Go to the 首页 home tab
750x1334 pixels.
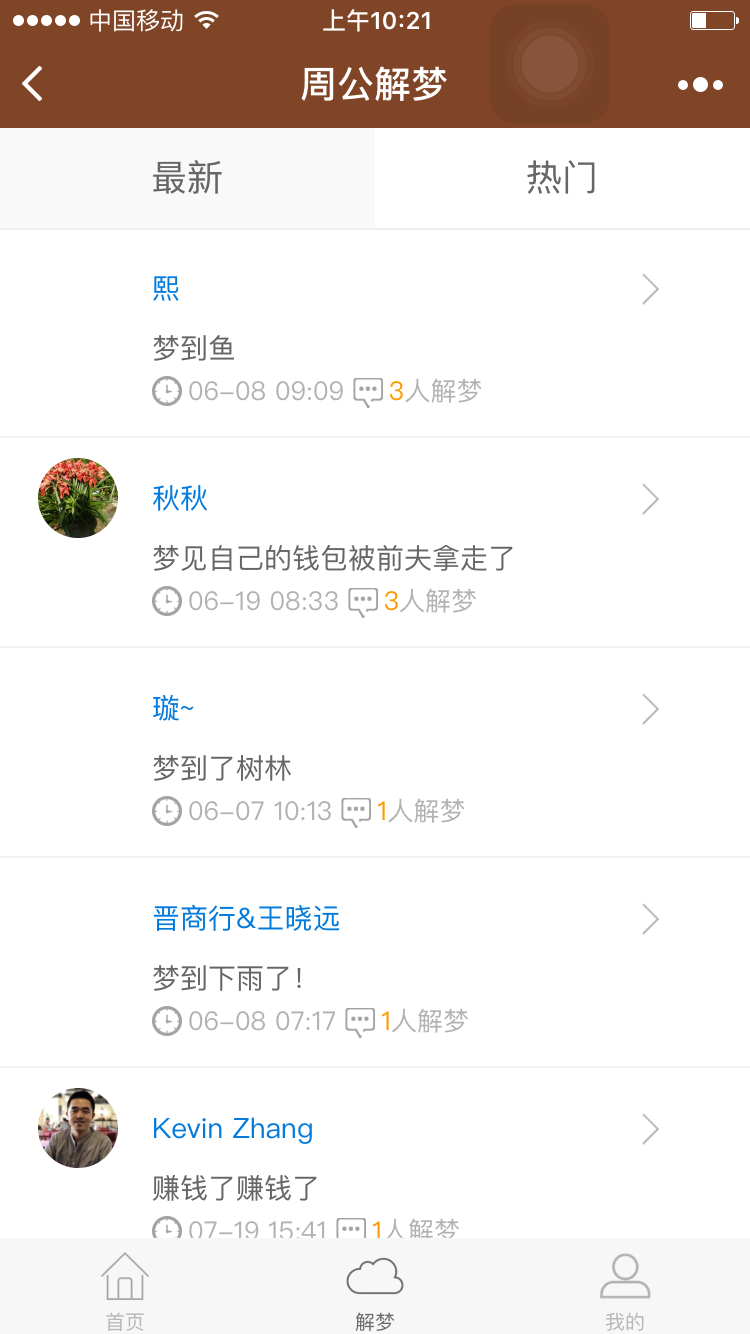click(x=125, y=1290)
